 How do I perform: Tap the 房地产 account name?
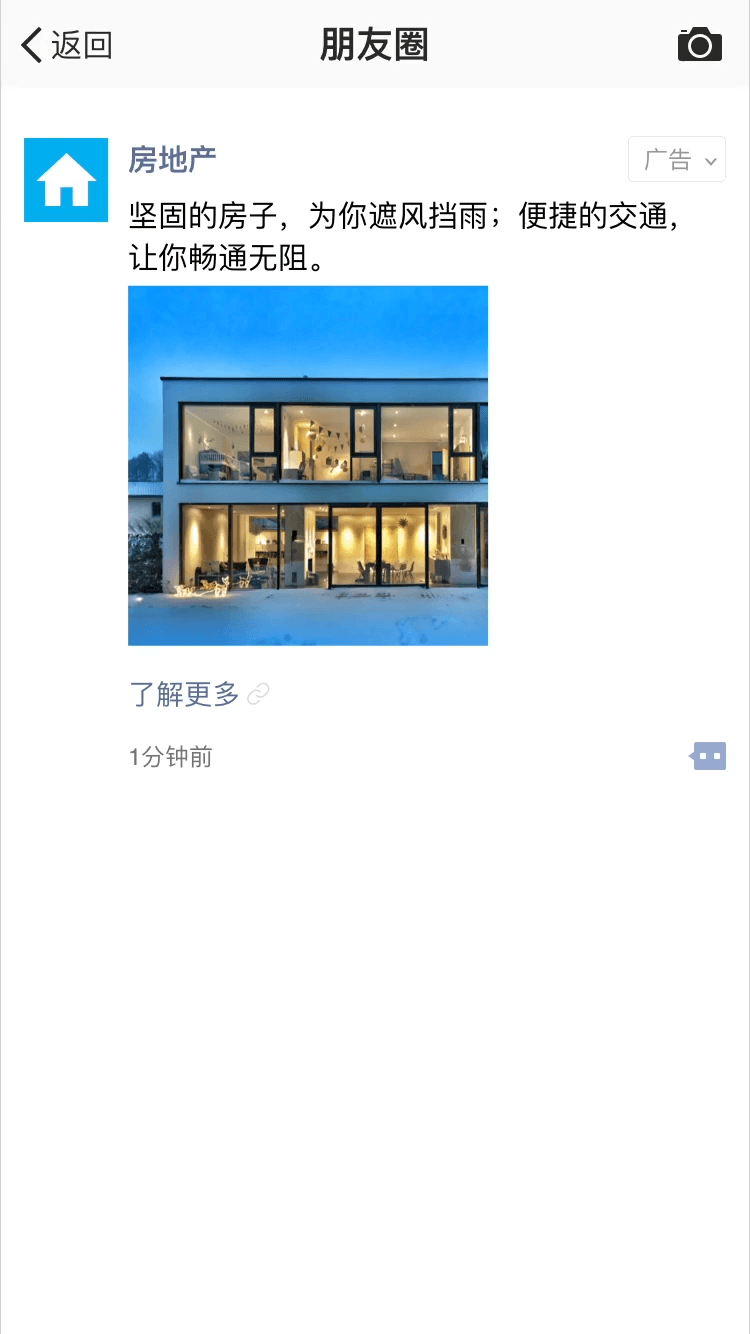point(173,159)
